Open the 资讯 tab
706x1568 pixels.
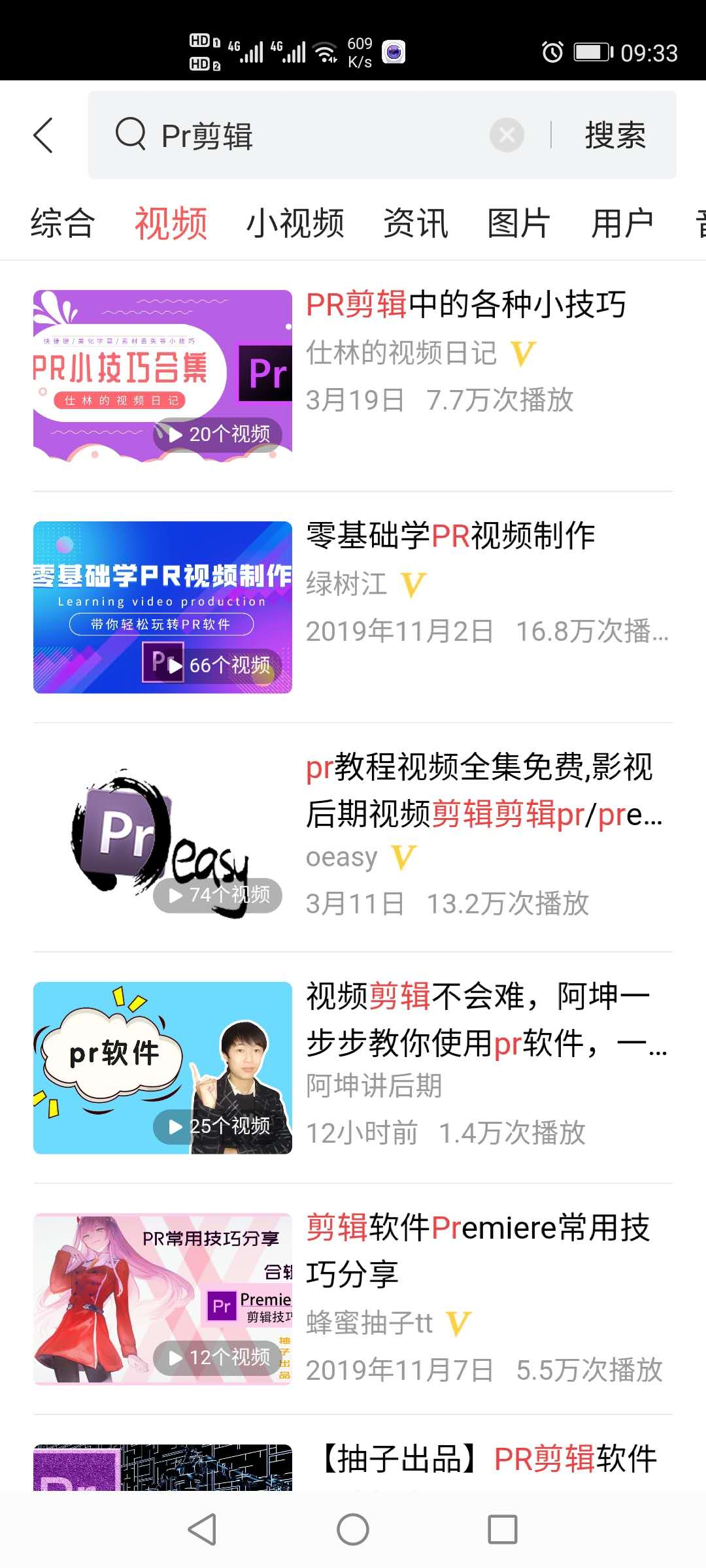pyautogui.click(x=416, y=223)
